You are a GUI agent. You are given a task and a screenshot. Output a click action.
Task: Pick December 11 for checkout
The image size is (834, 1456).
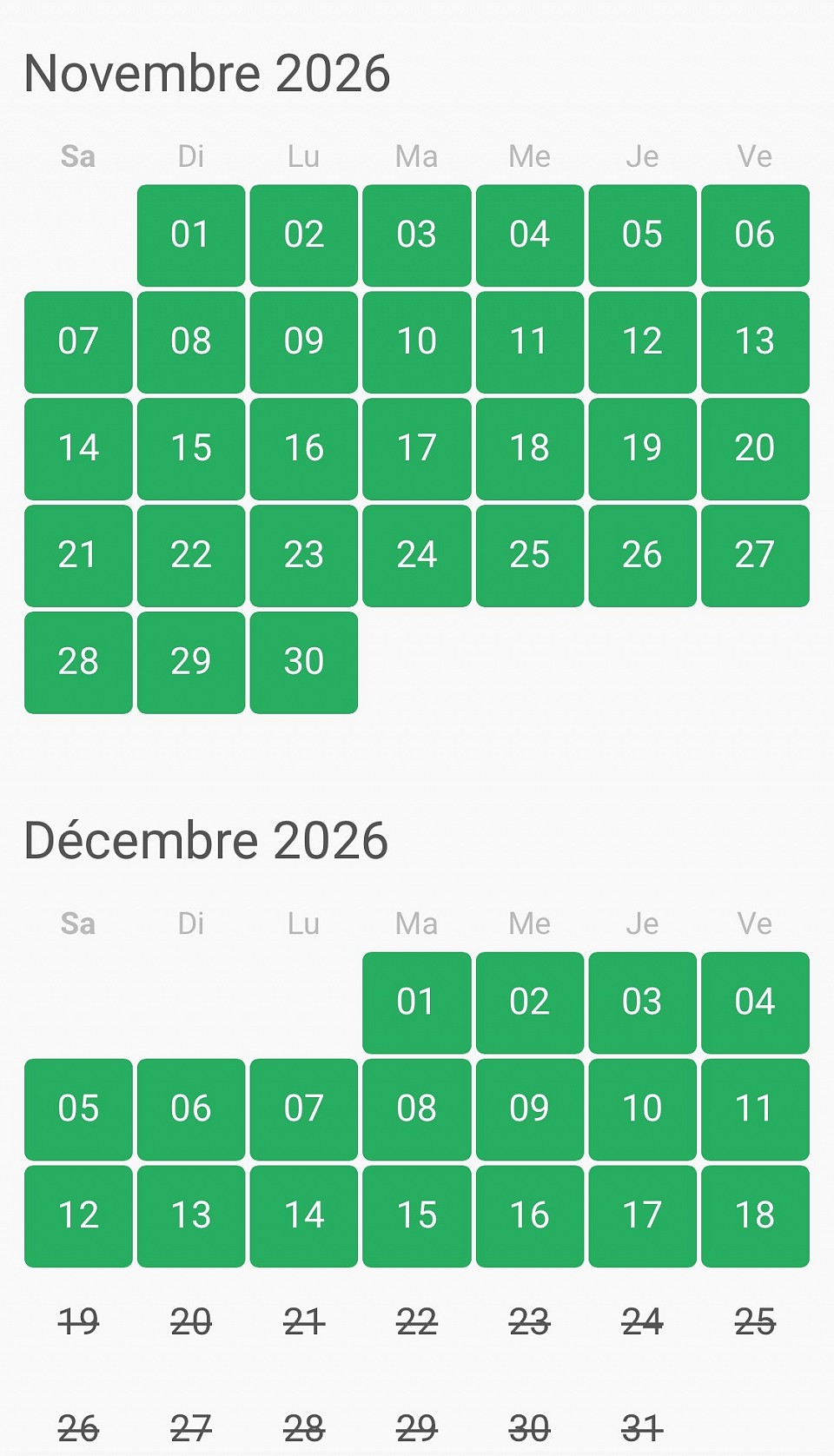755,1109
